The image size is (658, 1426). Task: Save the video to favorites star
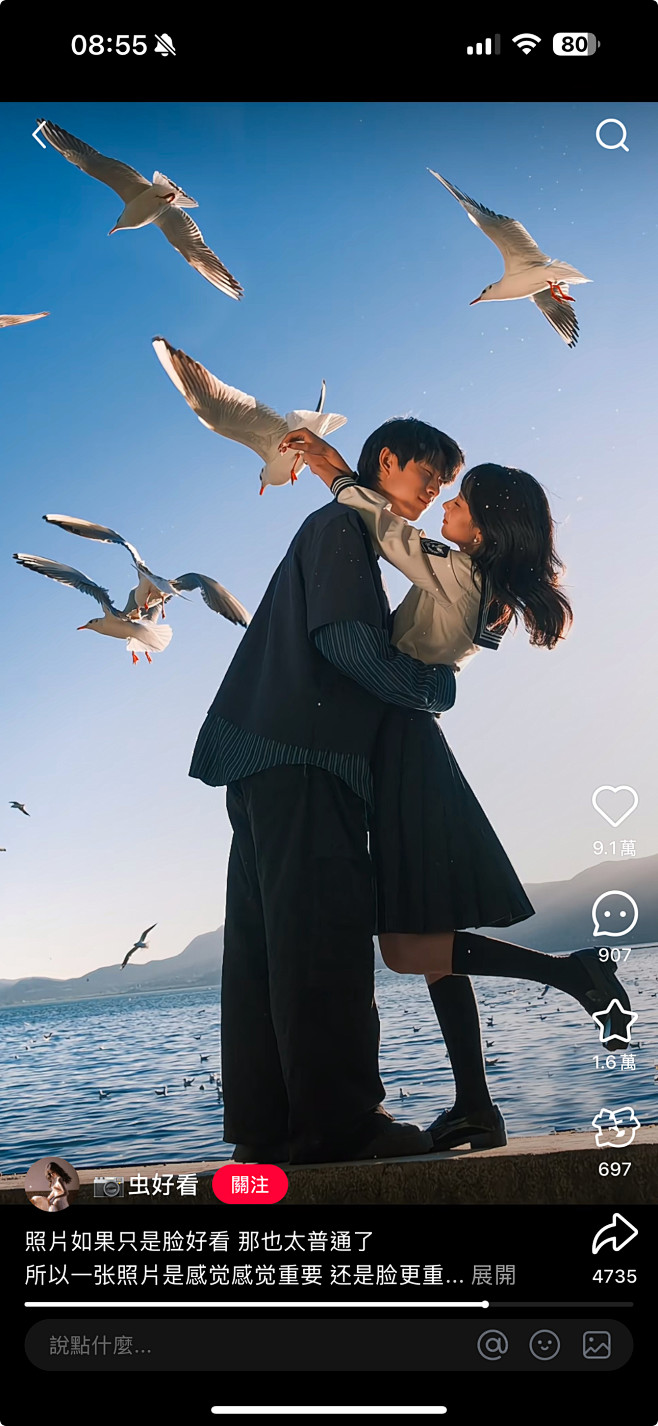click(x=614, y=1022)
